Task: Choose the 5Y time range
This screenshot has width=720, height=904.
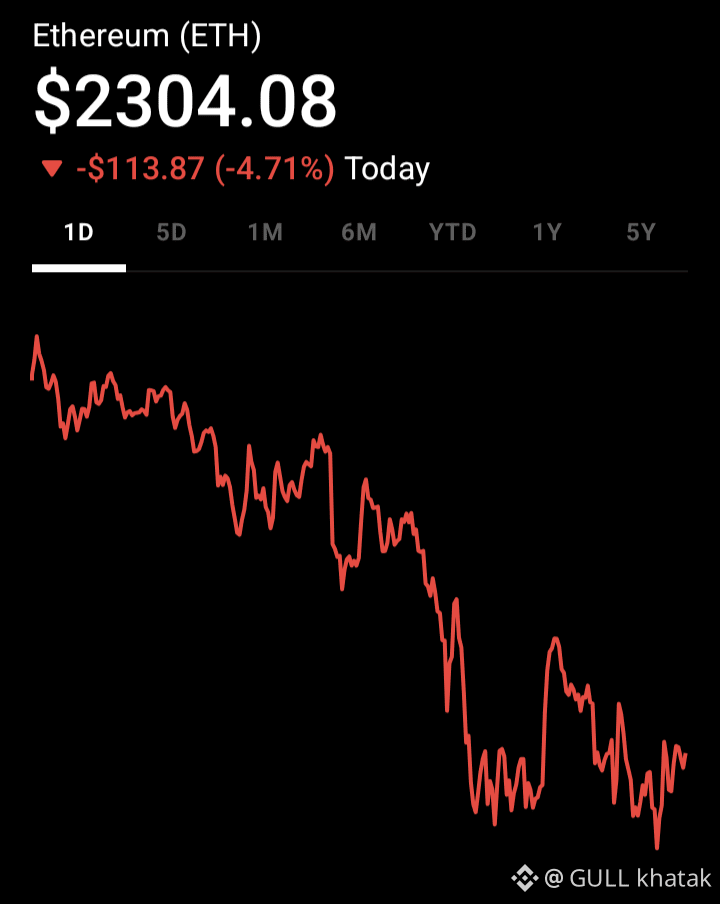Action: point(641,233)
